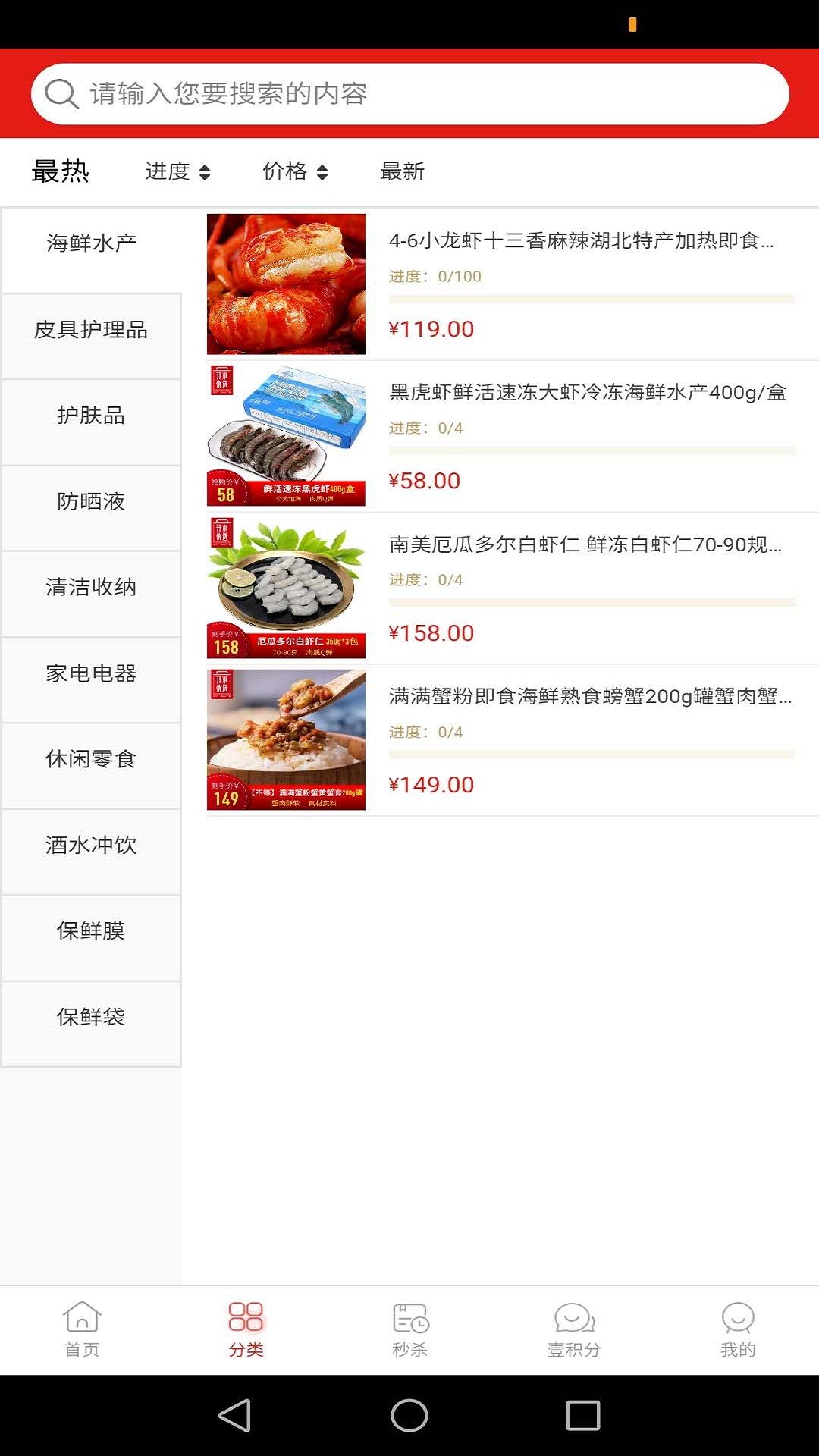Select the 酒水冲饮 category
The height and width of the screenshot is (1456, 819).
pos(91,845)
